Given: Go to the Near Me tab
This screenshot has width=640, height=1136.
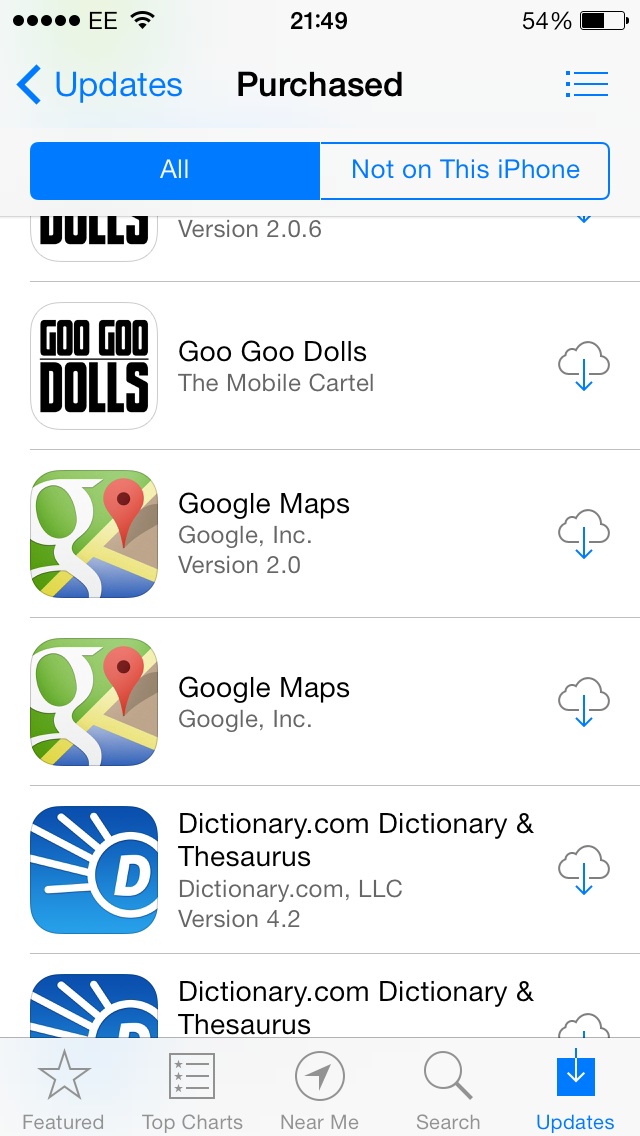Looking at the screenshot, I should [x=320, y=1090].
